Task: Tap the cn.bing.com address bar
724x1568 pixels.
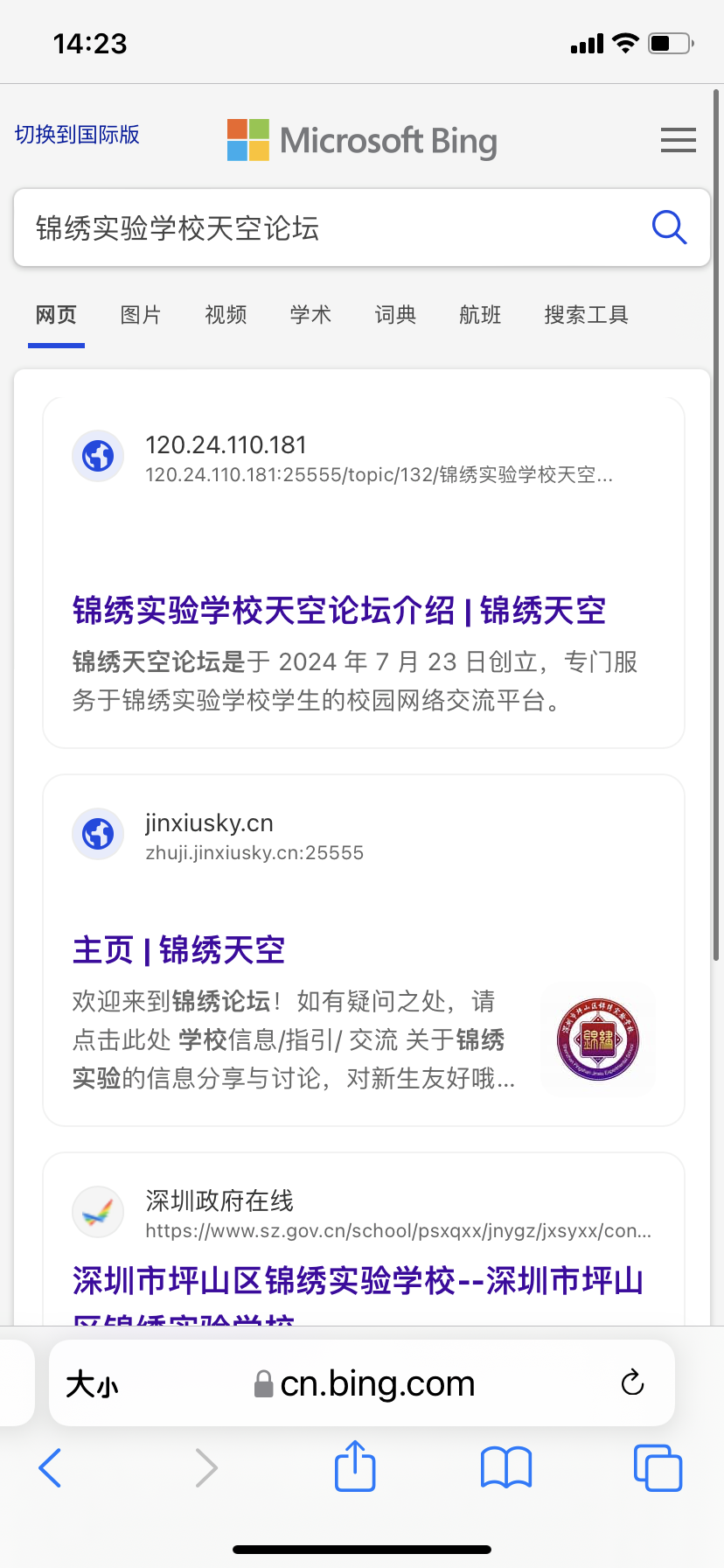Action: click(367, 1384)
